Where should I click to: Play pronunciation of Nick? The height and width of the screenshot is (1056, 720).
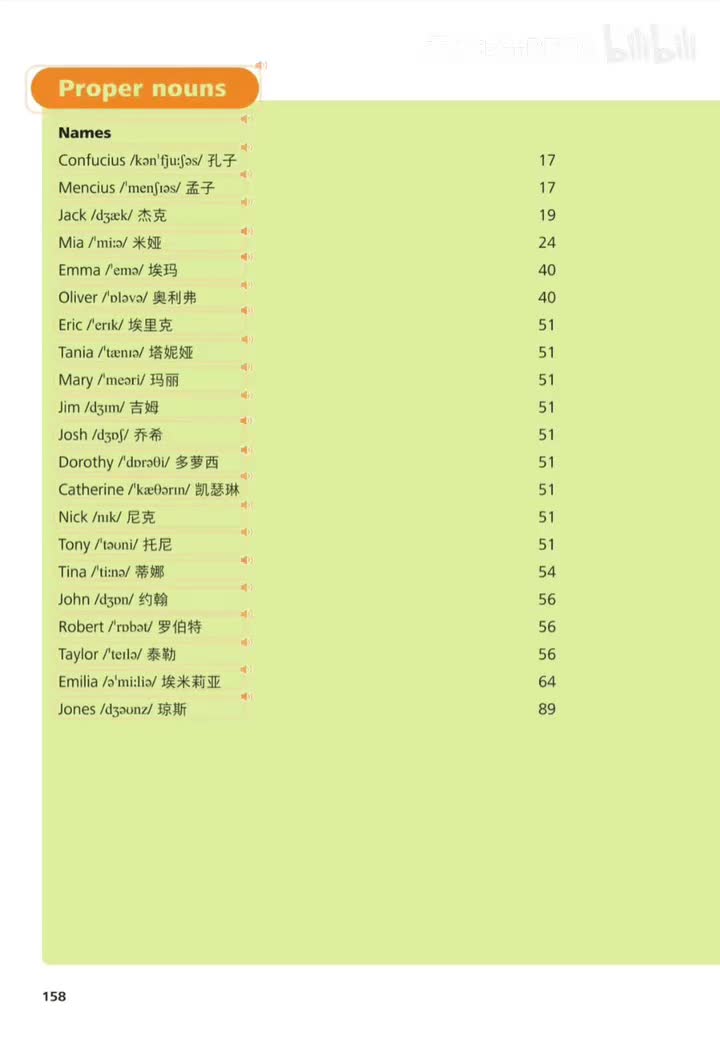click(246, 504)
